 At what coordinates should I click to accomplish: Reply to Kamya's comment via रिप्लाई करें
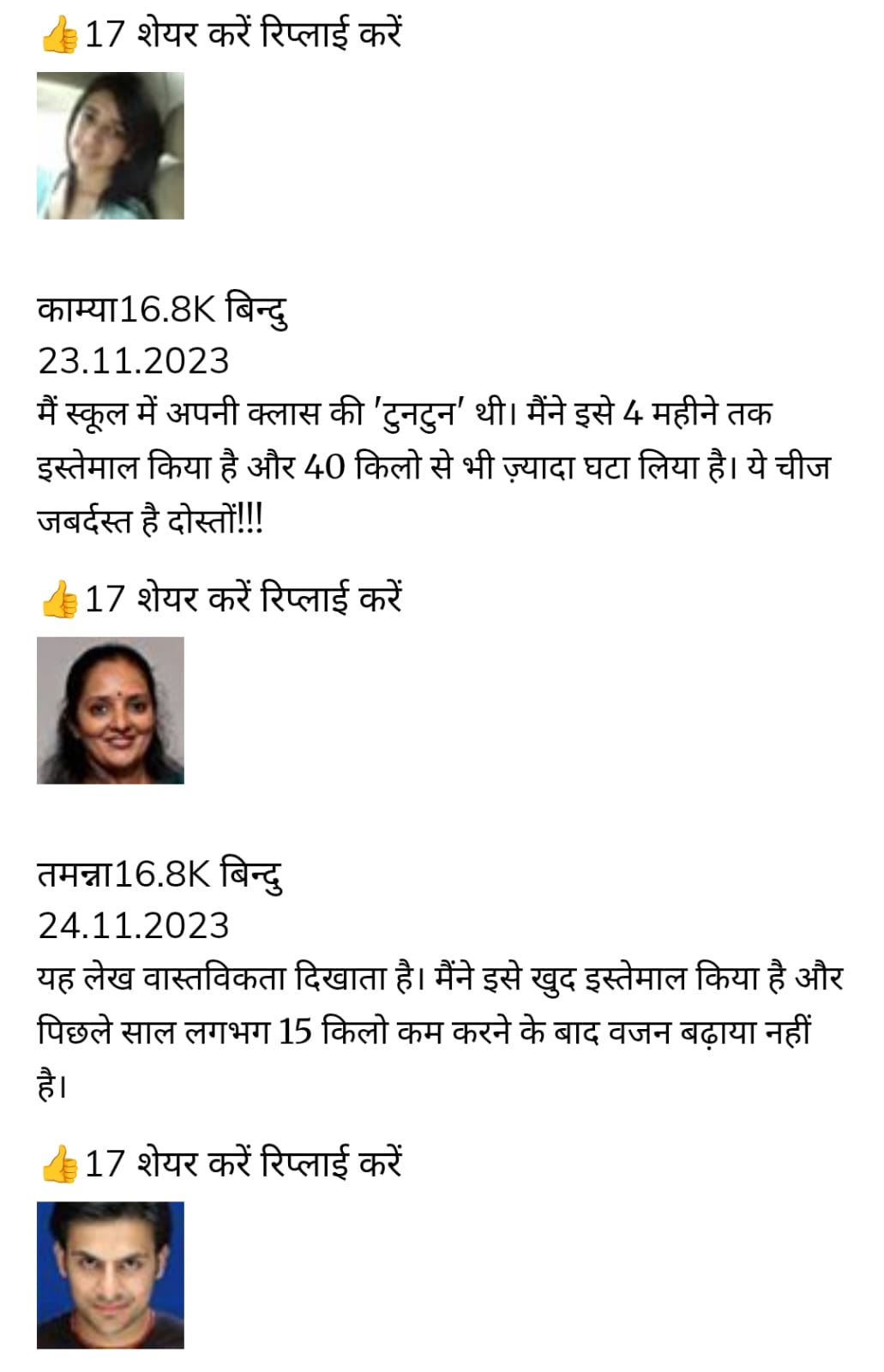330,599
